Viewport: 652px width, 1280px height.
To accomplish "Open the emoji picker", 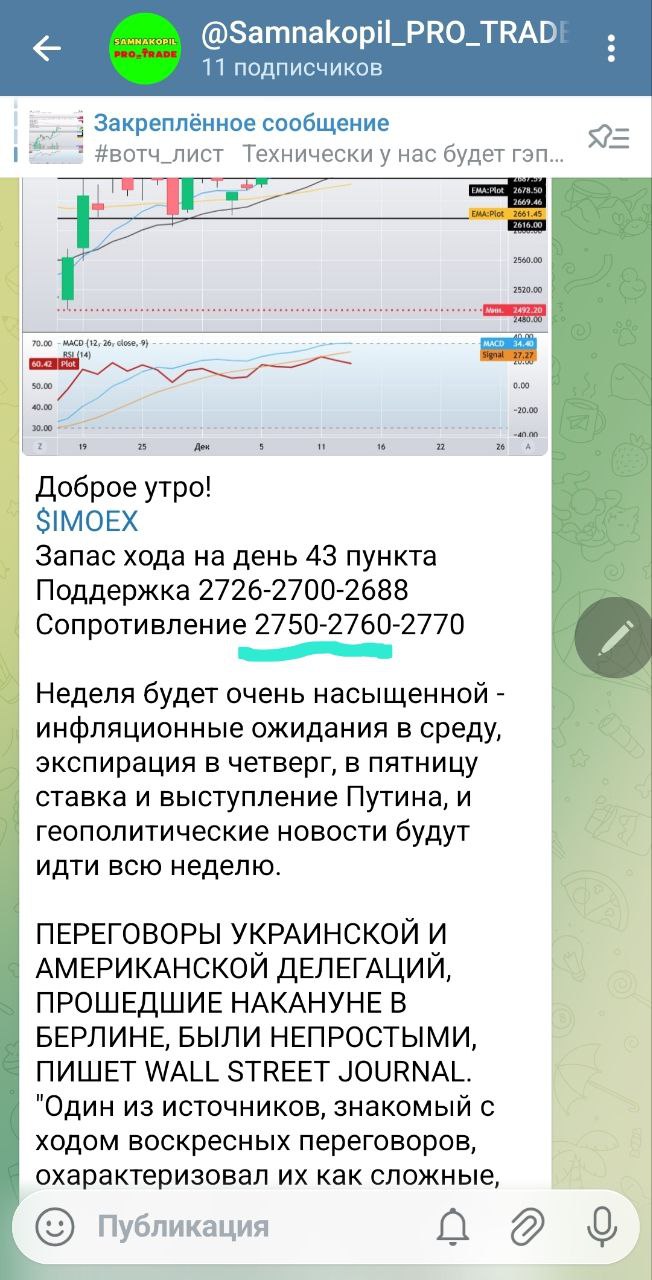I will point(54,1227).
